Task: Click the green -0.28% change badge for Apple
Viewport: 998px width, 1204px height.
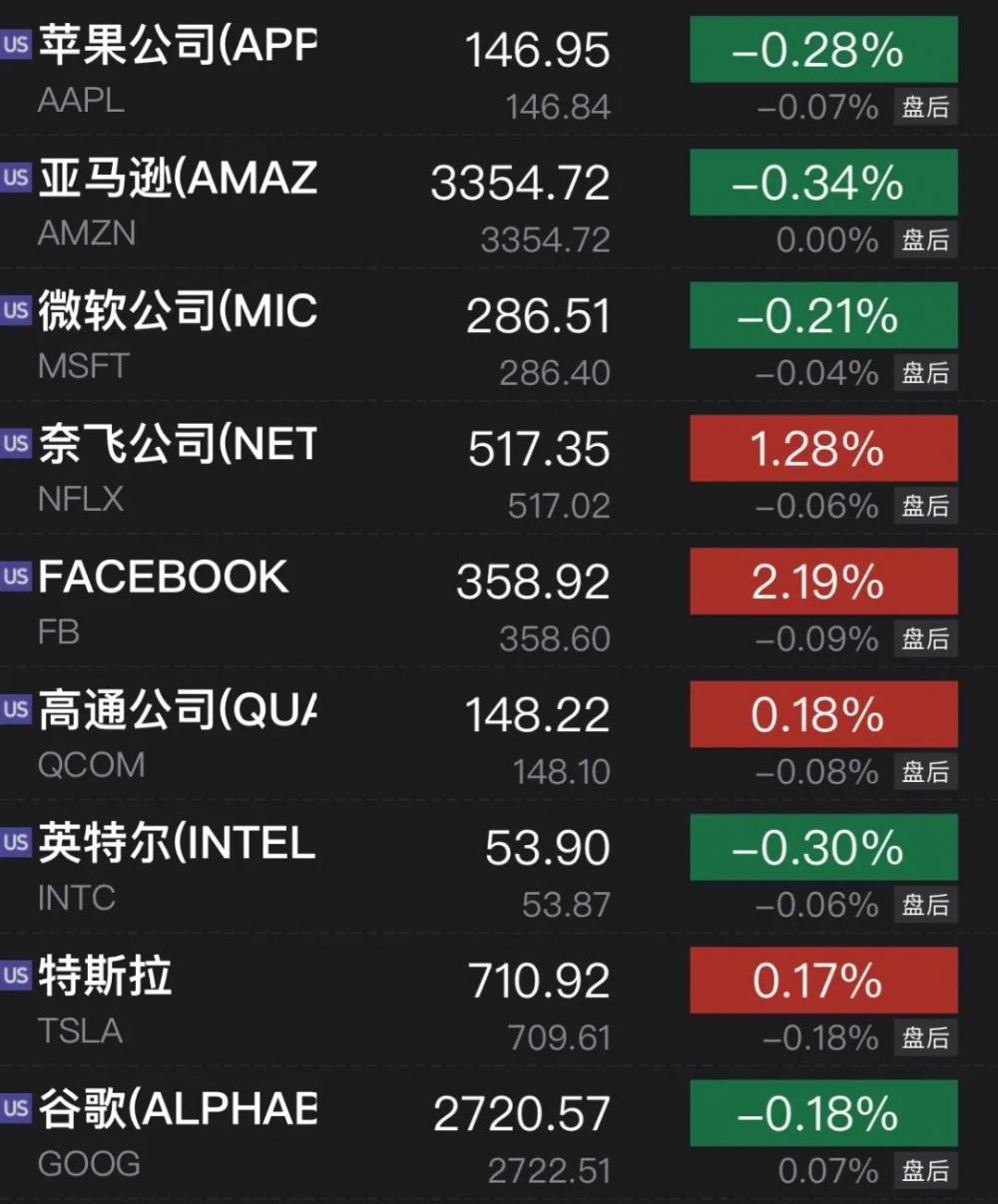Action: (823, 49)
